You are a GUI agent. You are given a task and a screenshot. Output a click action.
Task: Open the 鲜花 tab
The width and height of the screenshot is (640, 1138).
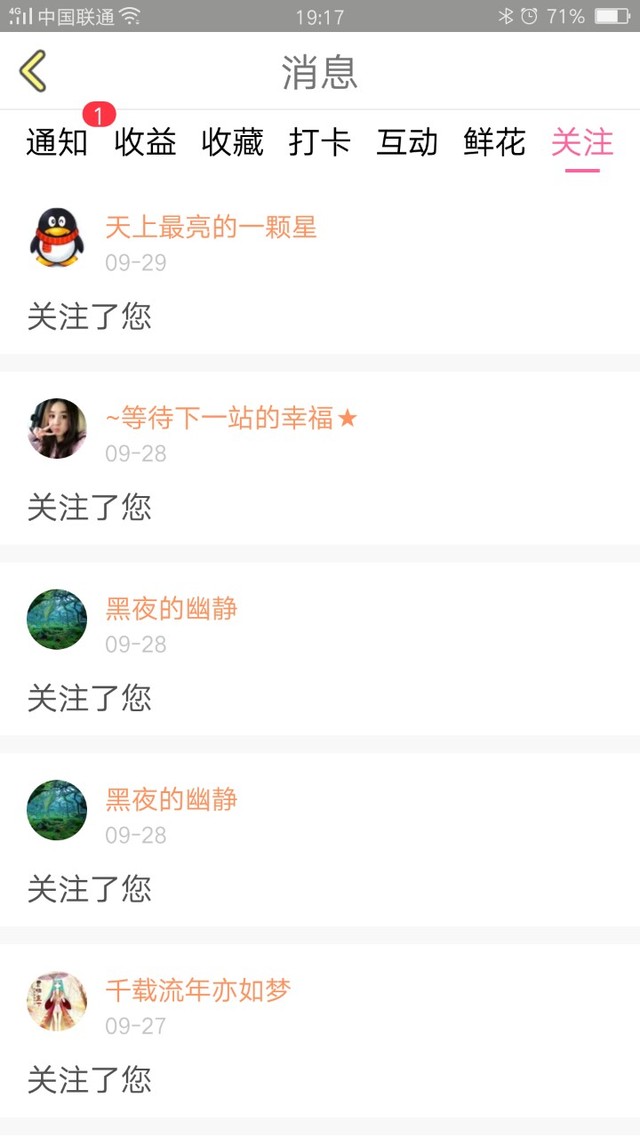[x=494, y=143]
